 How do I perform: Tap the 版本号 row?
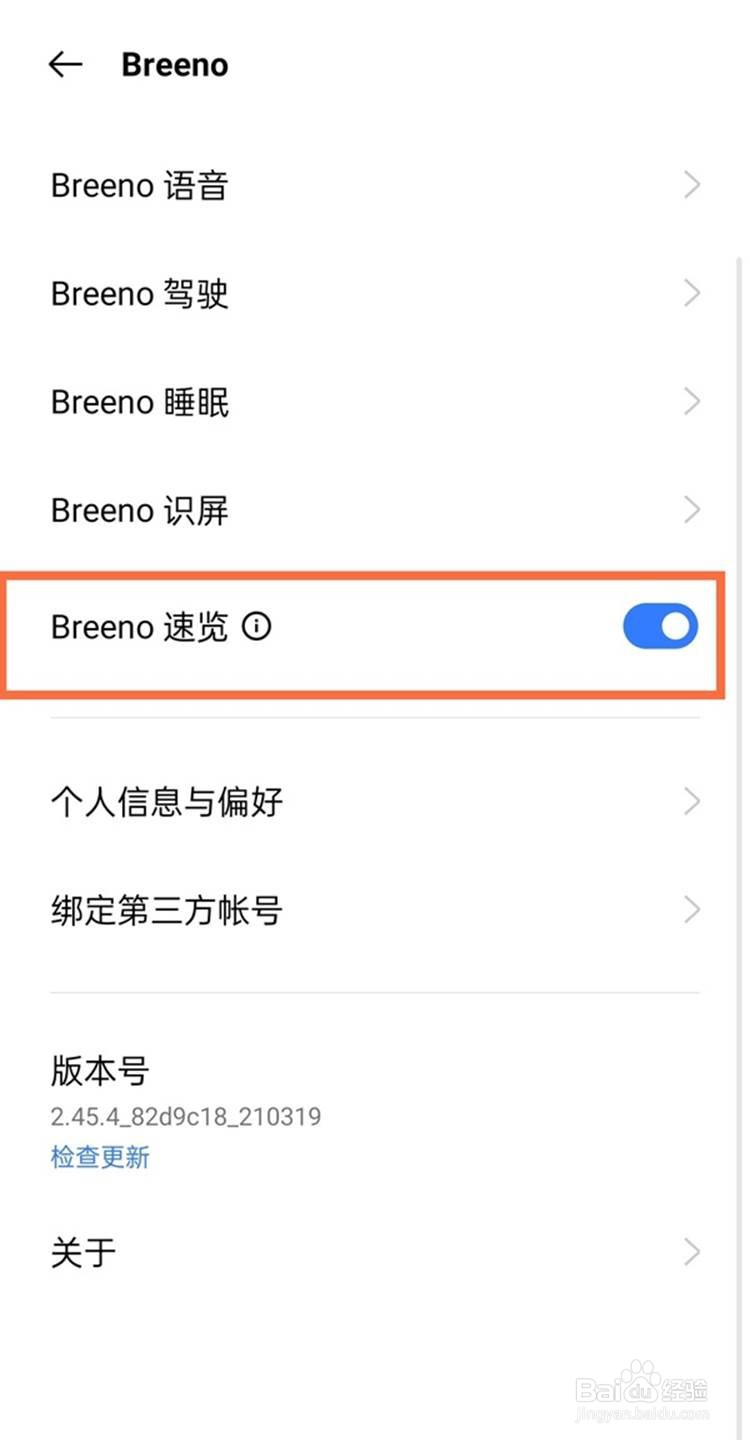click(98, 1070)
